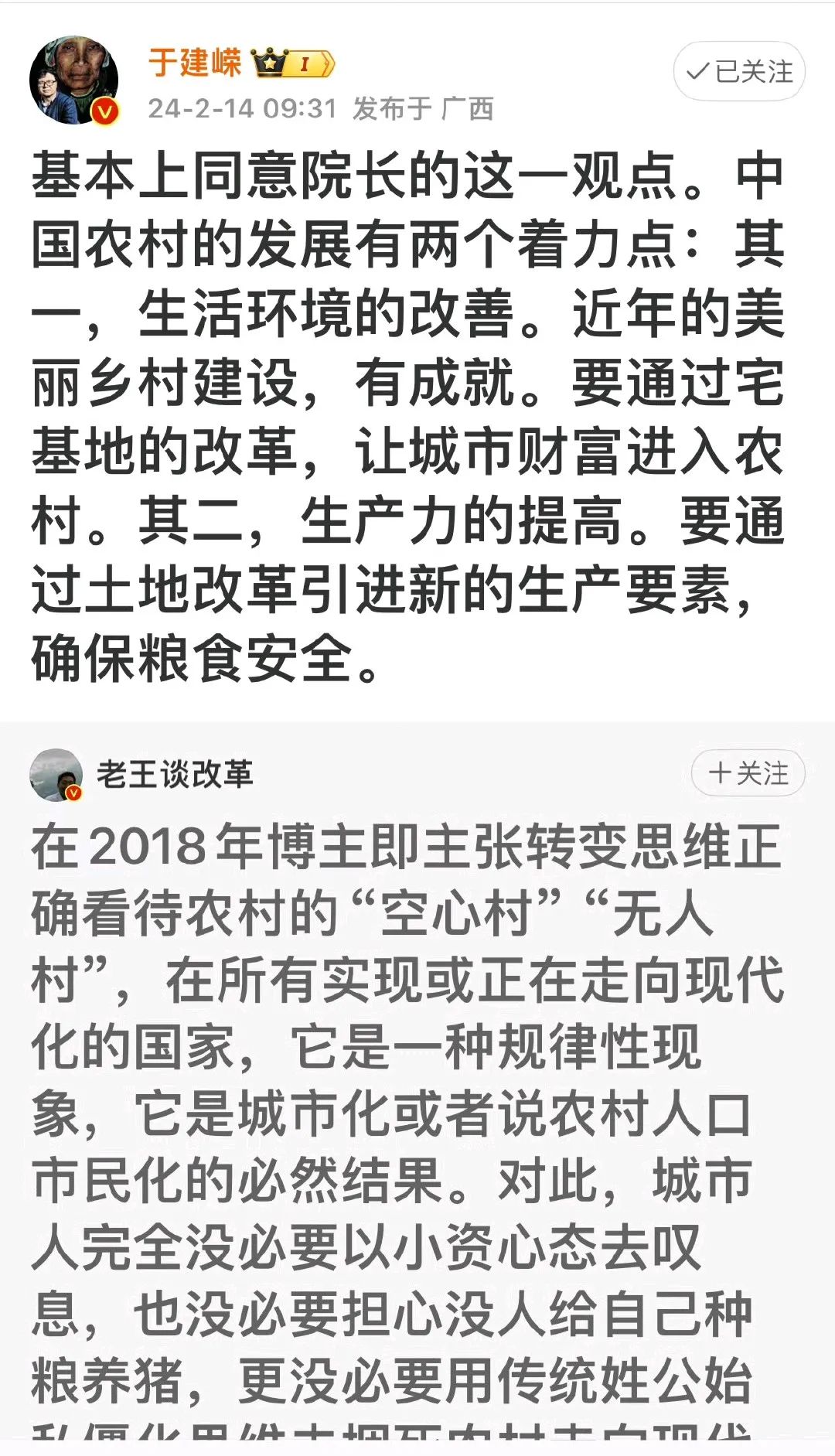Tap the 于建嵘 username link

[195, 63]
